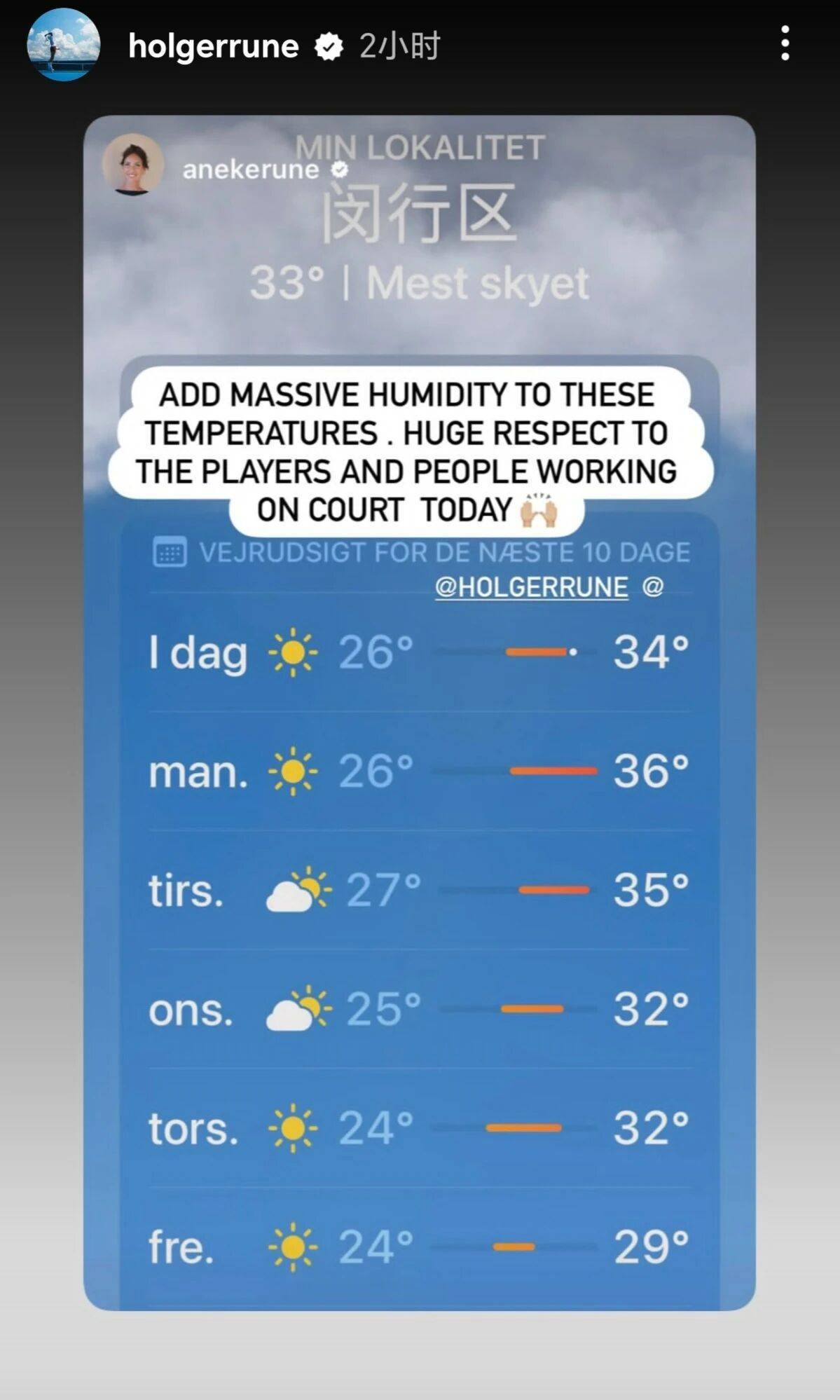Open the reshared anekerune story
Viewport: 840px width, 1400px height.
coord(250,169)
